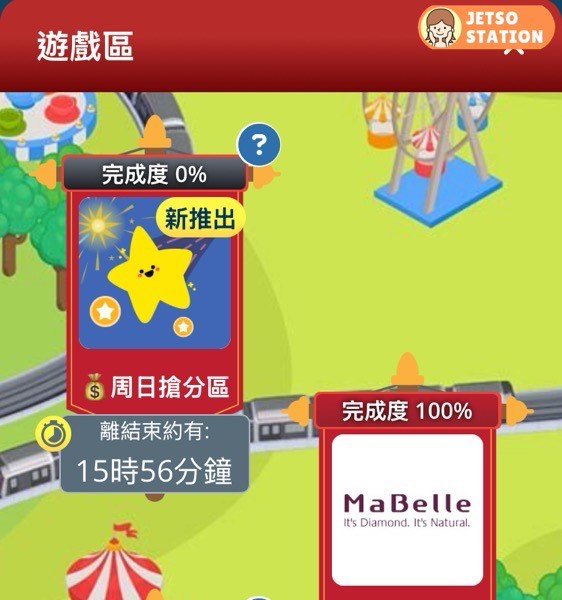Viewport: 562px width, 600px height.
Task: Open the MaBelle game card
Action: point(407,510)
